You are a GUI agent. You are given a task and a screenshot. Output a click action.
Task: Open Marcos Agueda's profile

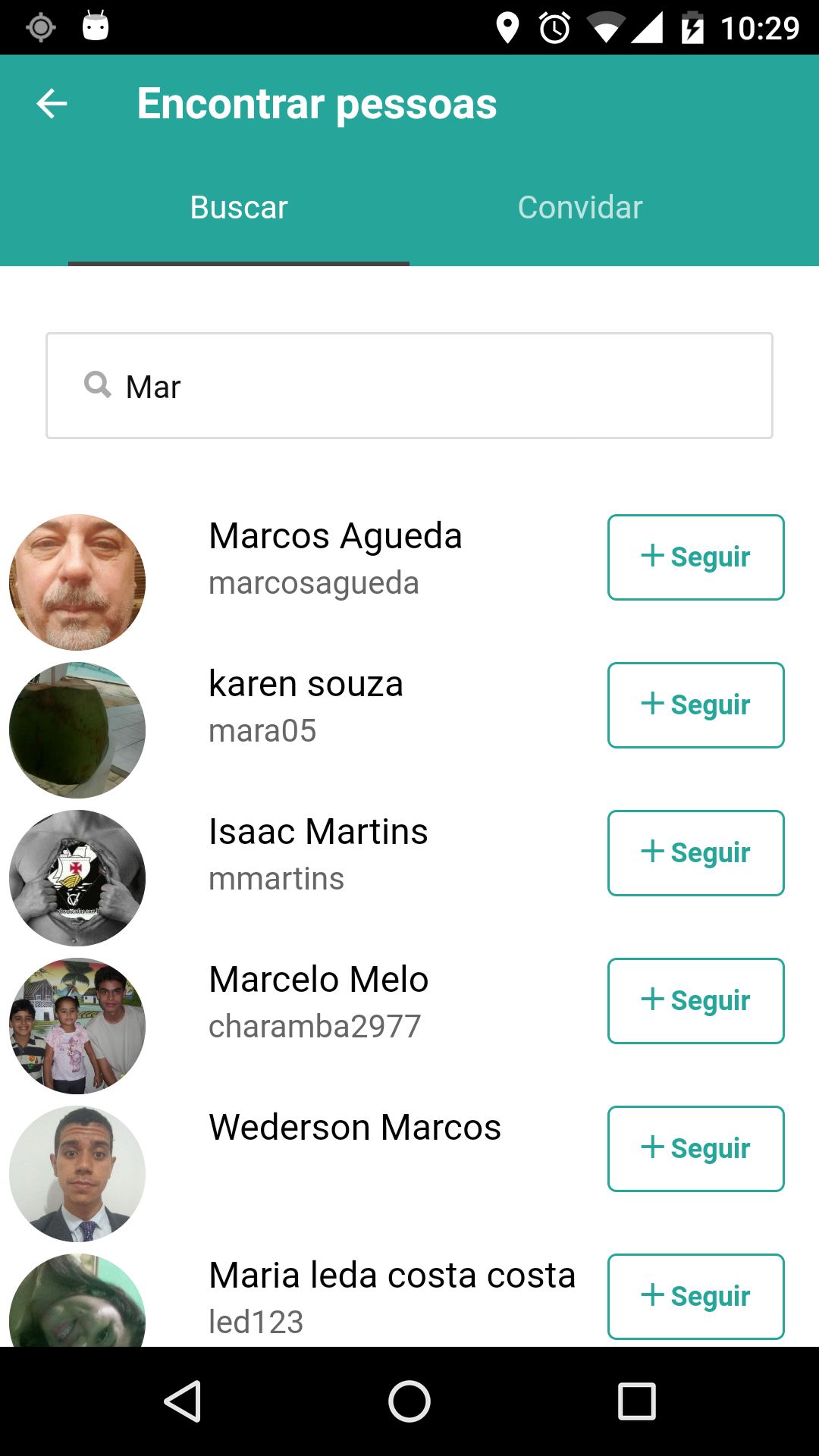(x=335, y=537)
